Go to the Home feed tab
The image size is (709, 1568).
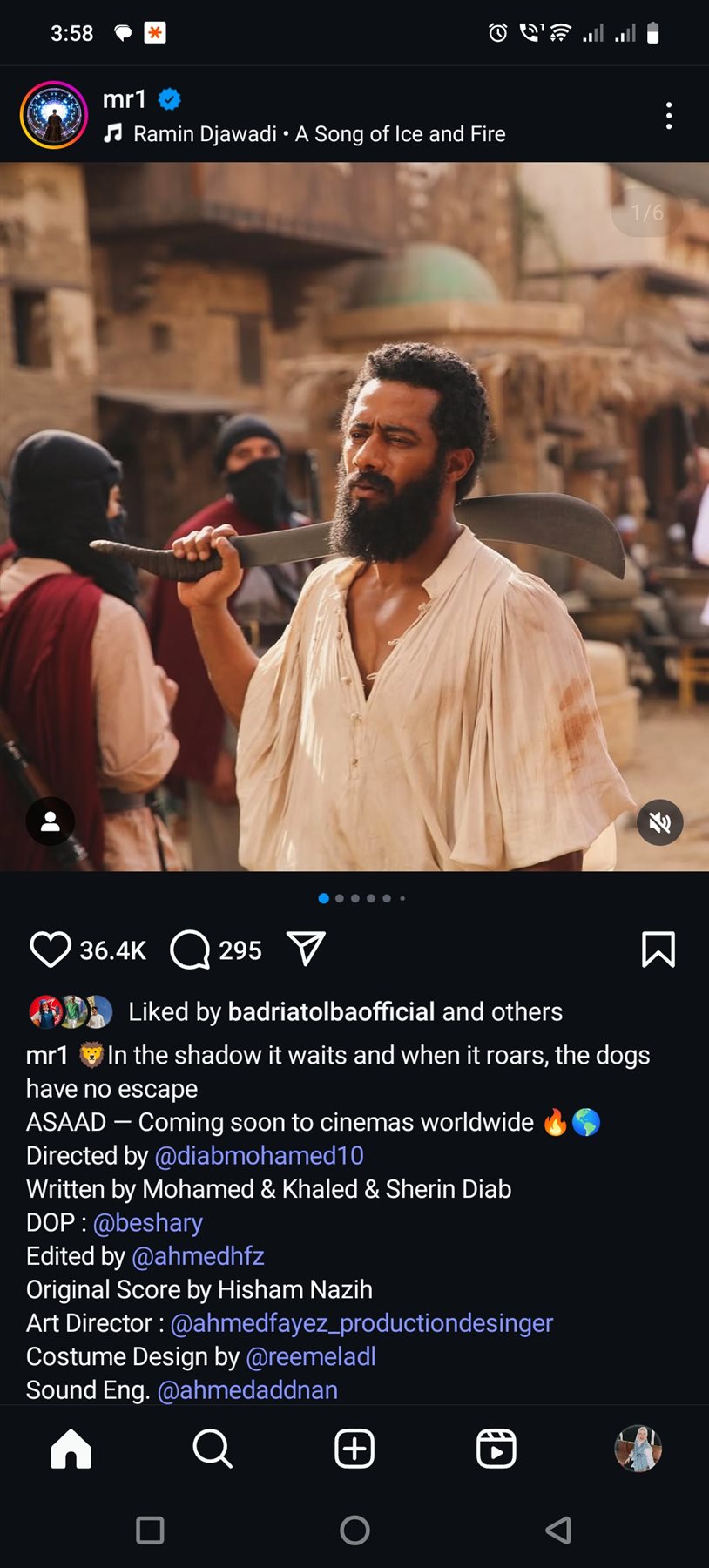(71, 1450)
